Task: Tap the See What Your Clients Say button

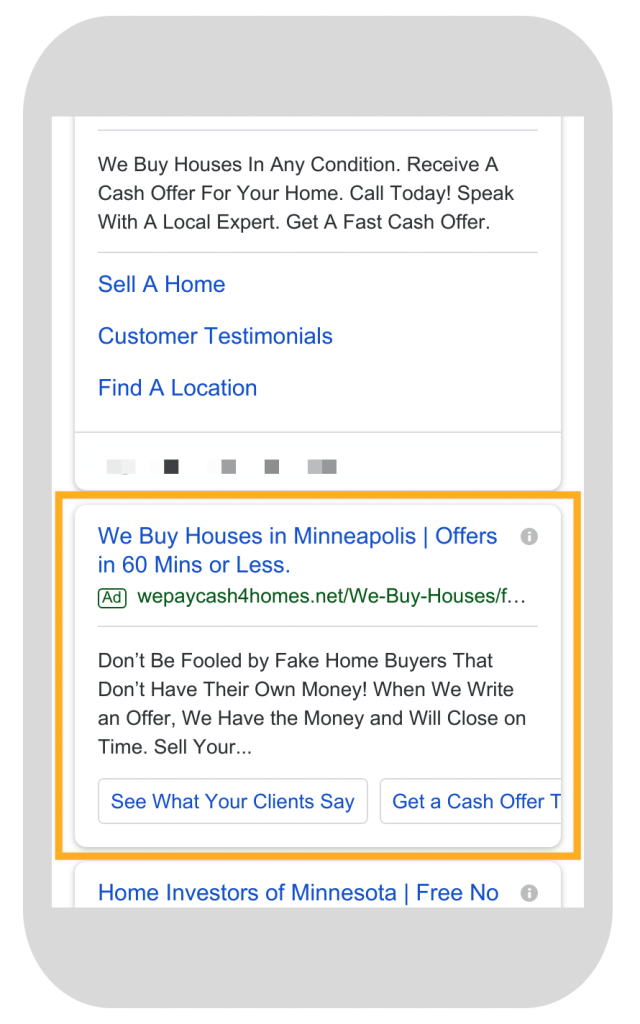Action: click(x=232, y=801)
